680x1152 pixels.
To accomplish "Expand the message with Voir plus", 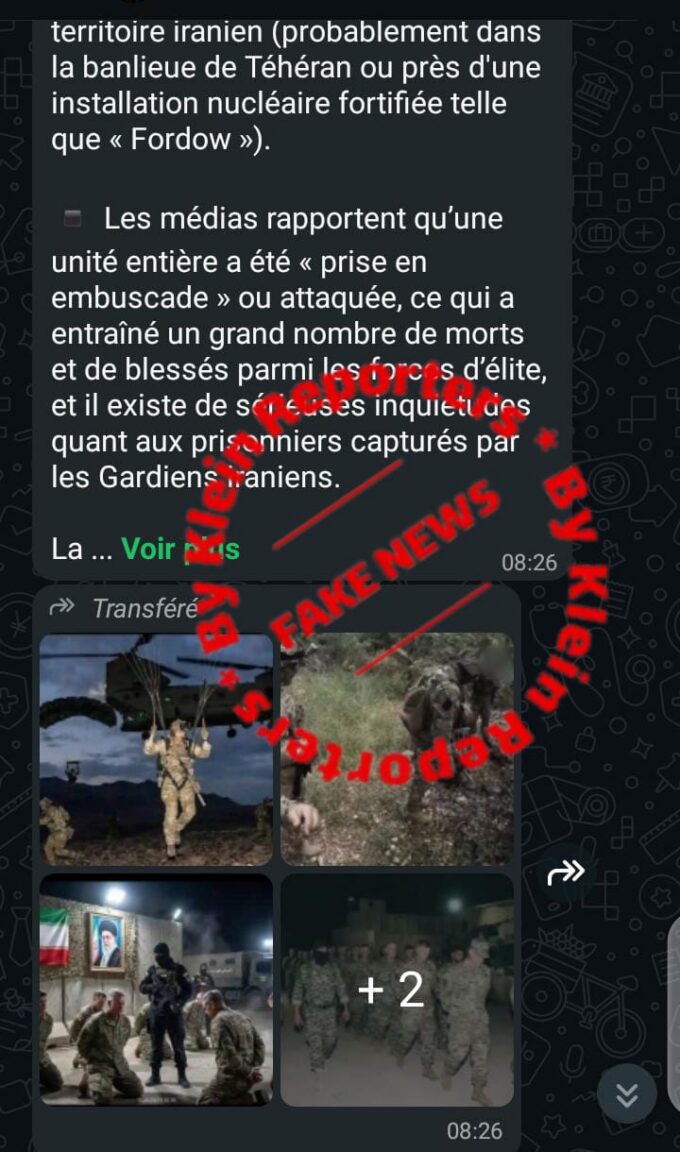I will (x=180, y=548).
